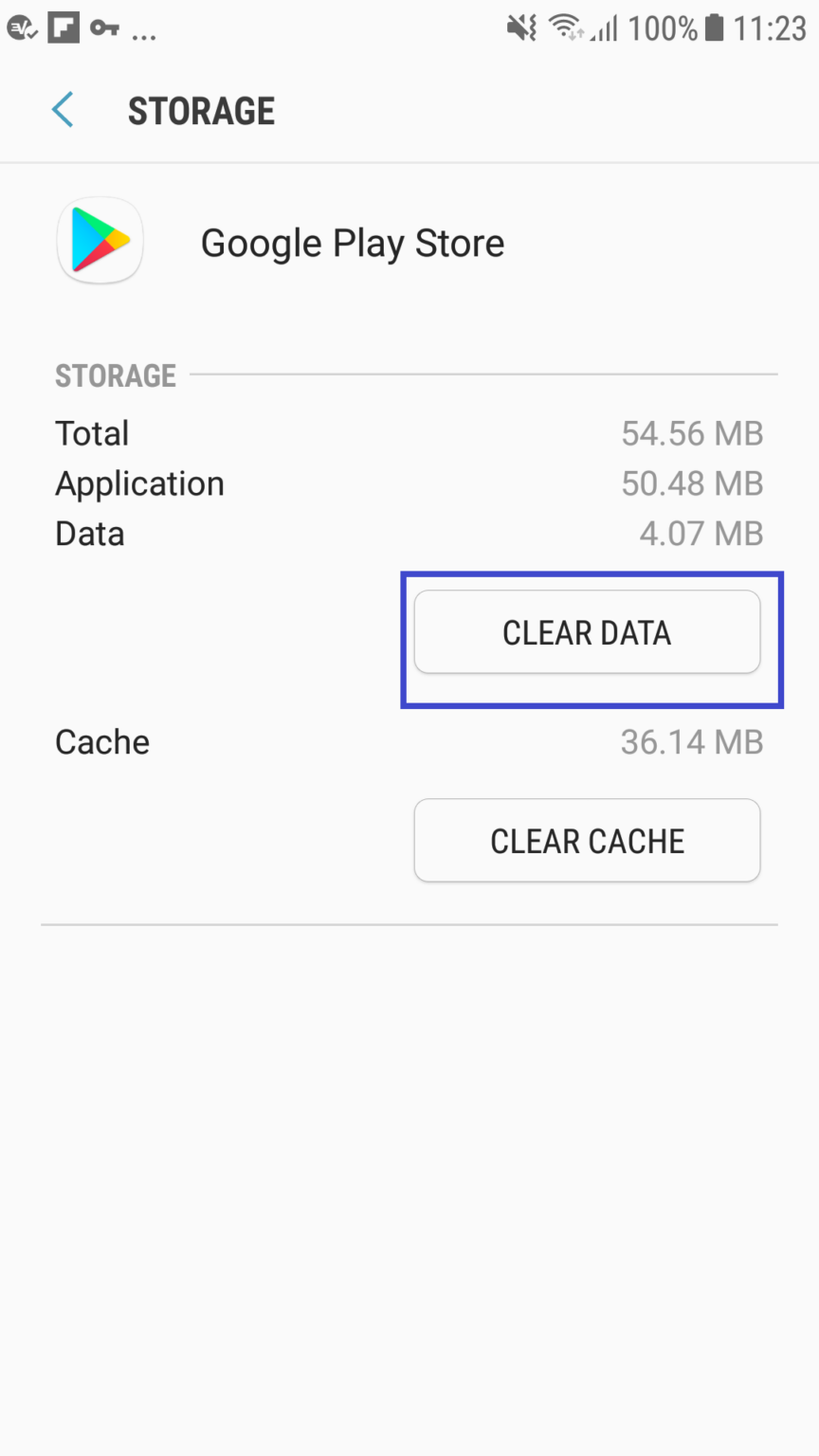Tap the mute/vibrate icon in the status bar
Image resolution: width=819 pixels, height=1456 pixels.
pyautogui.click(x=521, y=27)
